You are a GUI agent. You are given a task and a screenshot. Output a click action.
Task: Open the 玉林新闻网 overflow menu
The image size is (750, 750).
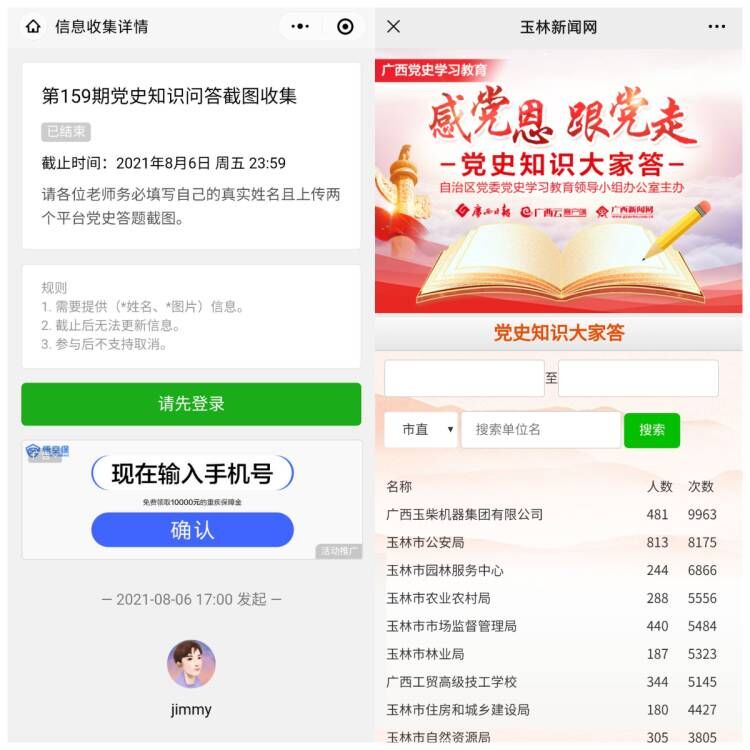716,27
